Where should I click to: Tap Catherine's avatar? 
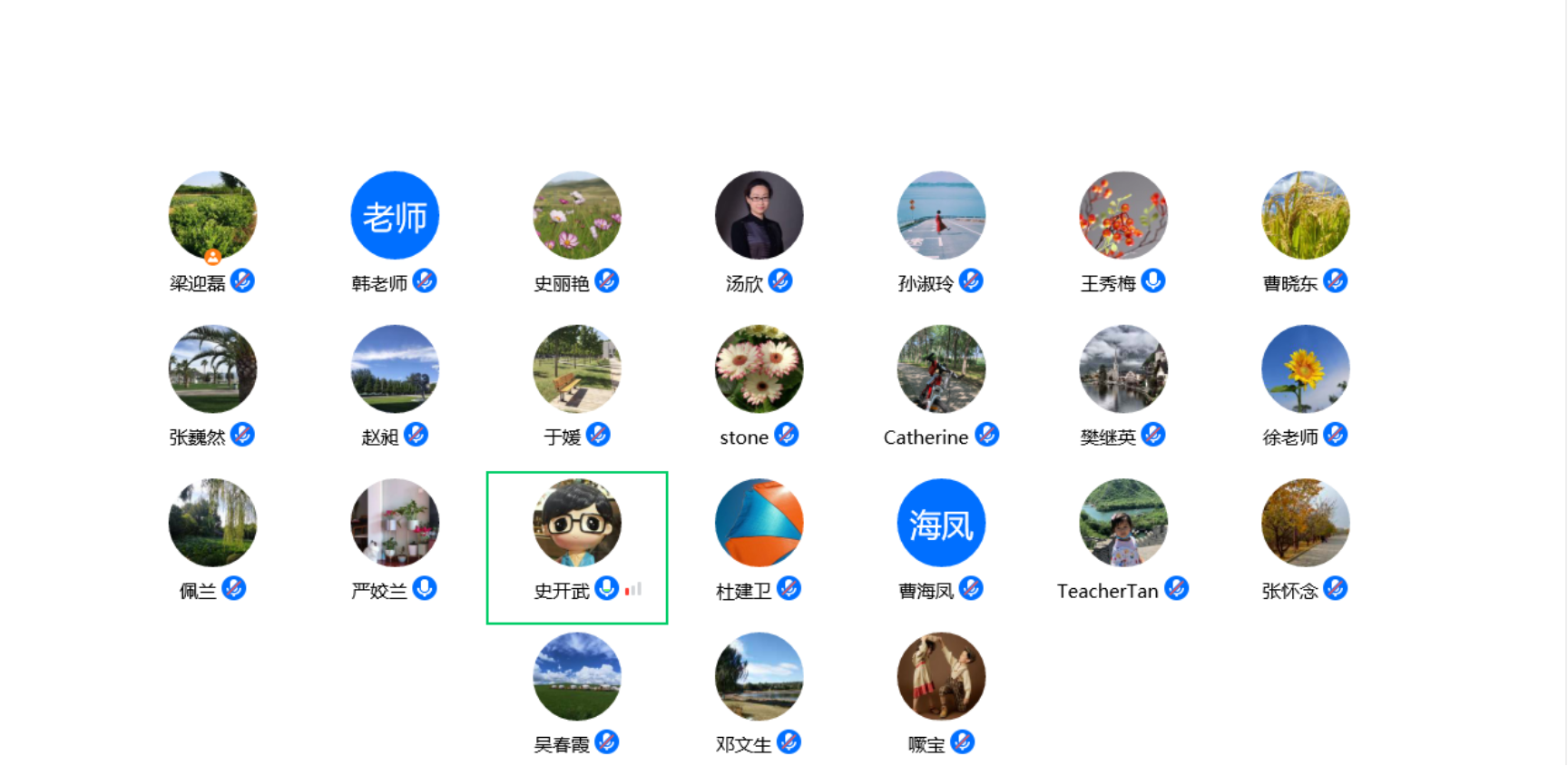point(941,369)
